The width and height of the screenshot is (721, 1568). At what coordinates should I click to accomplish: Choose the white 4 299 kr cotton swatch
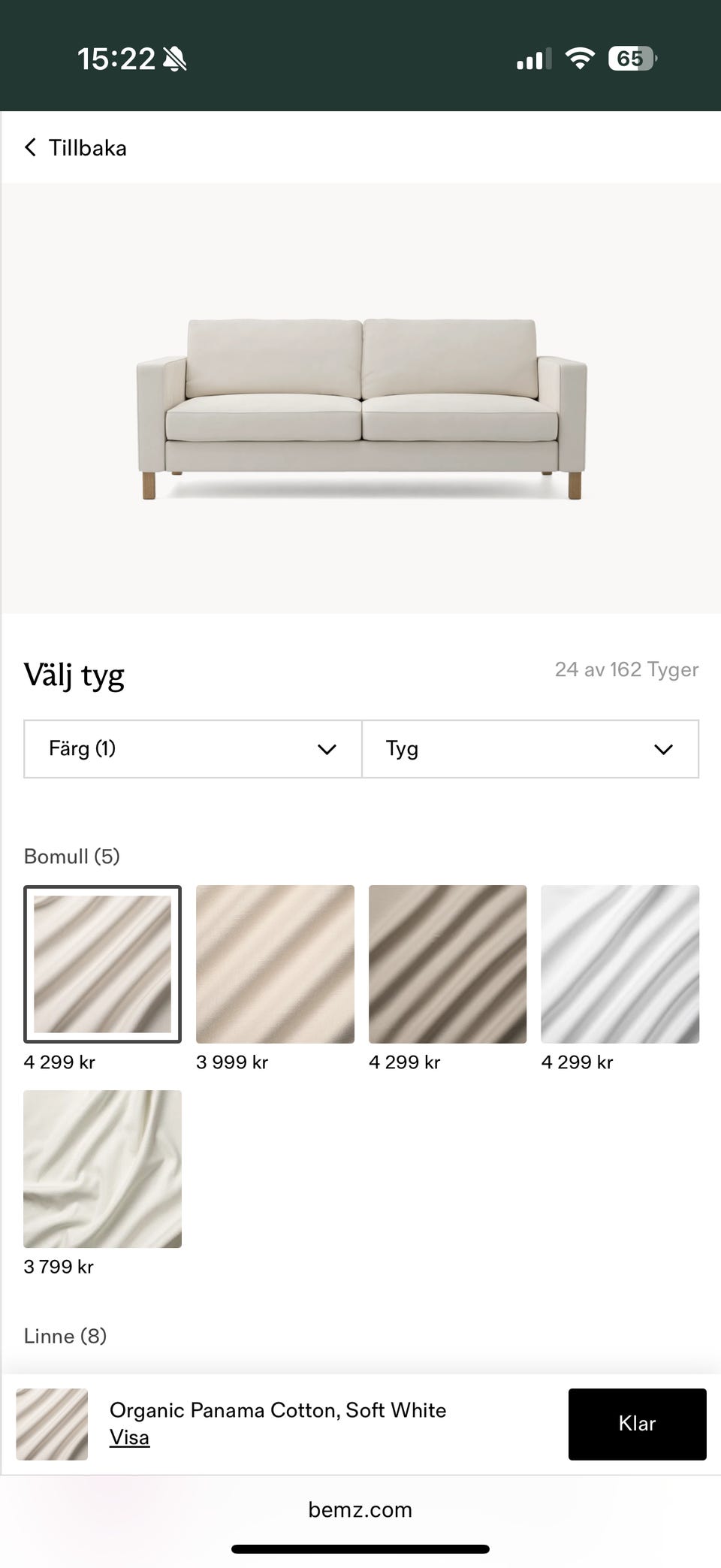[x=620, y=964]
